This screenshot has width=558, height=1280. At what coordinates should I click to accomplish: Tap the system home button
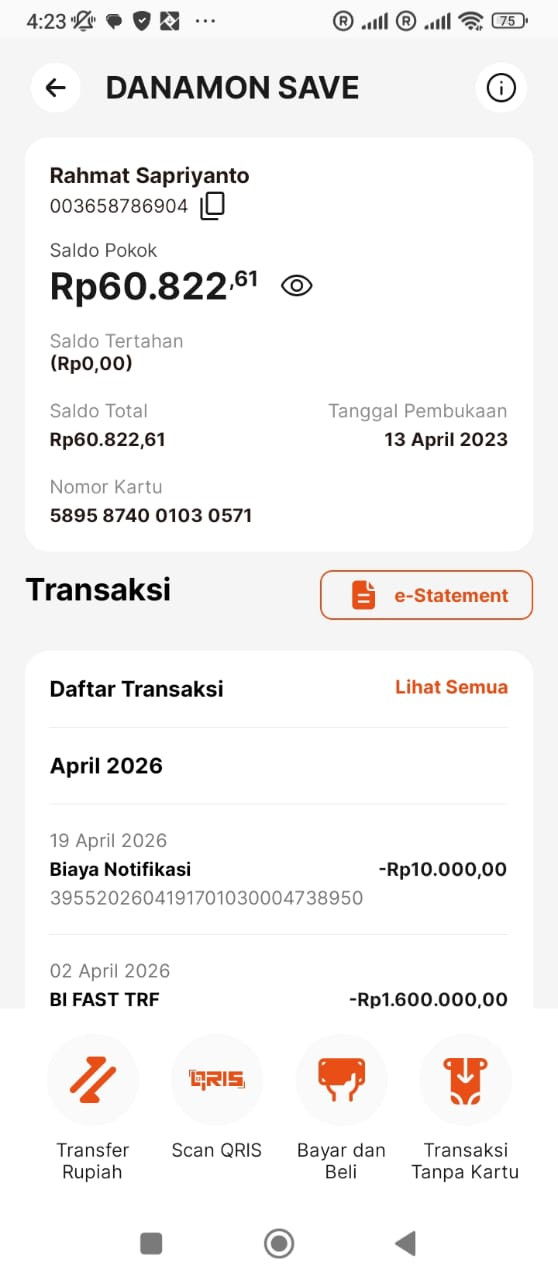[279, 1243]
